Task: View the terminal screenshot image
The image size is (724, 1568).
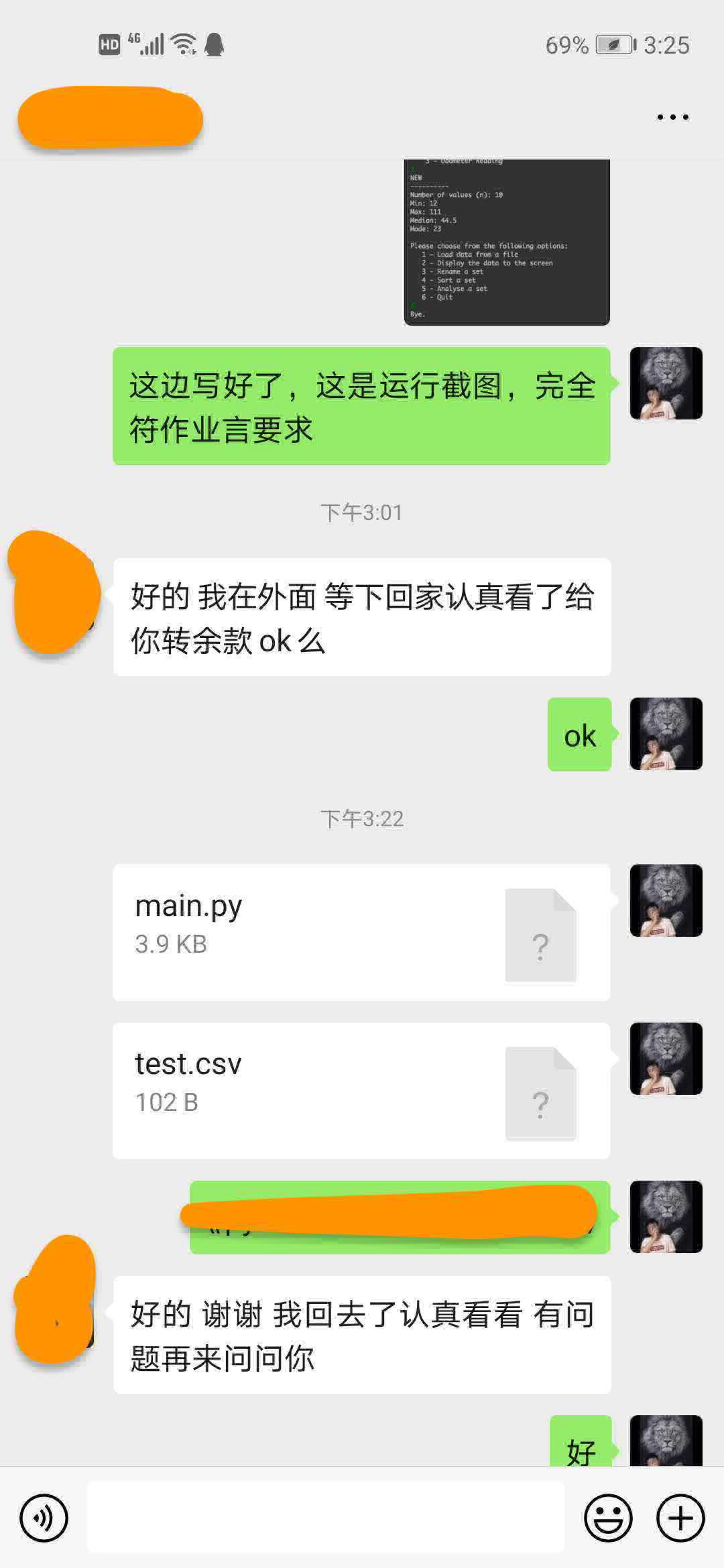Action: 507,243
